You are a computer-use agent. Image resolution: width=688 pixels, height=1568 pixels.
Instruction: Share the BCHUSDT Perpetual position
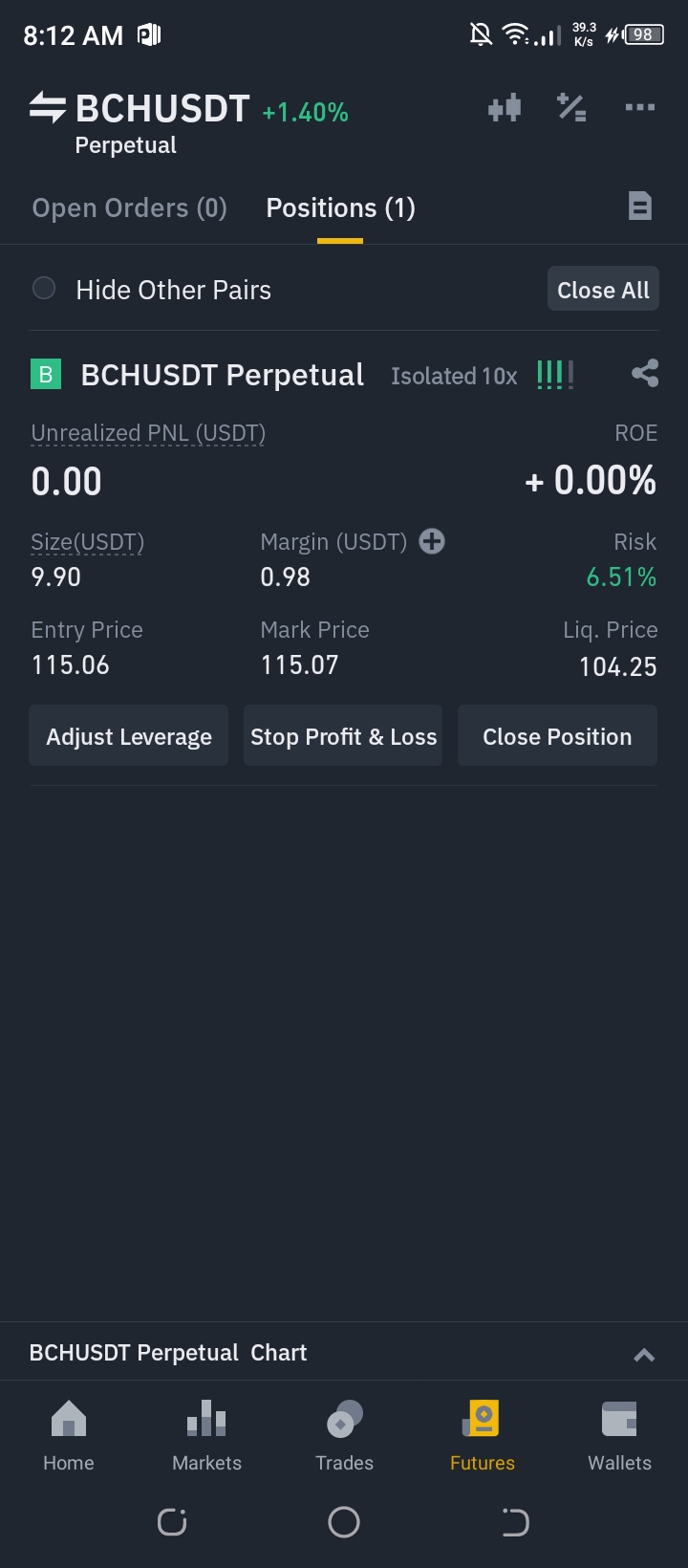coord(645,373)
